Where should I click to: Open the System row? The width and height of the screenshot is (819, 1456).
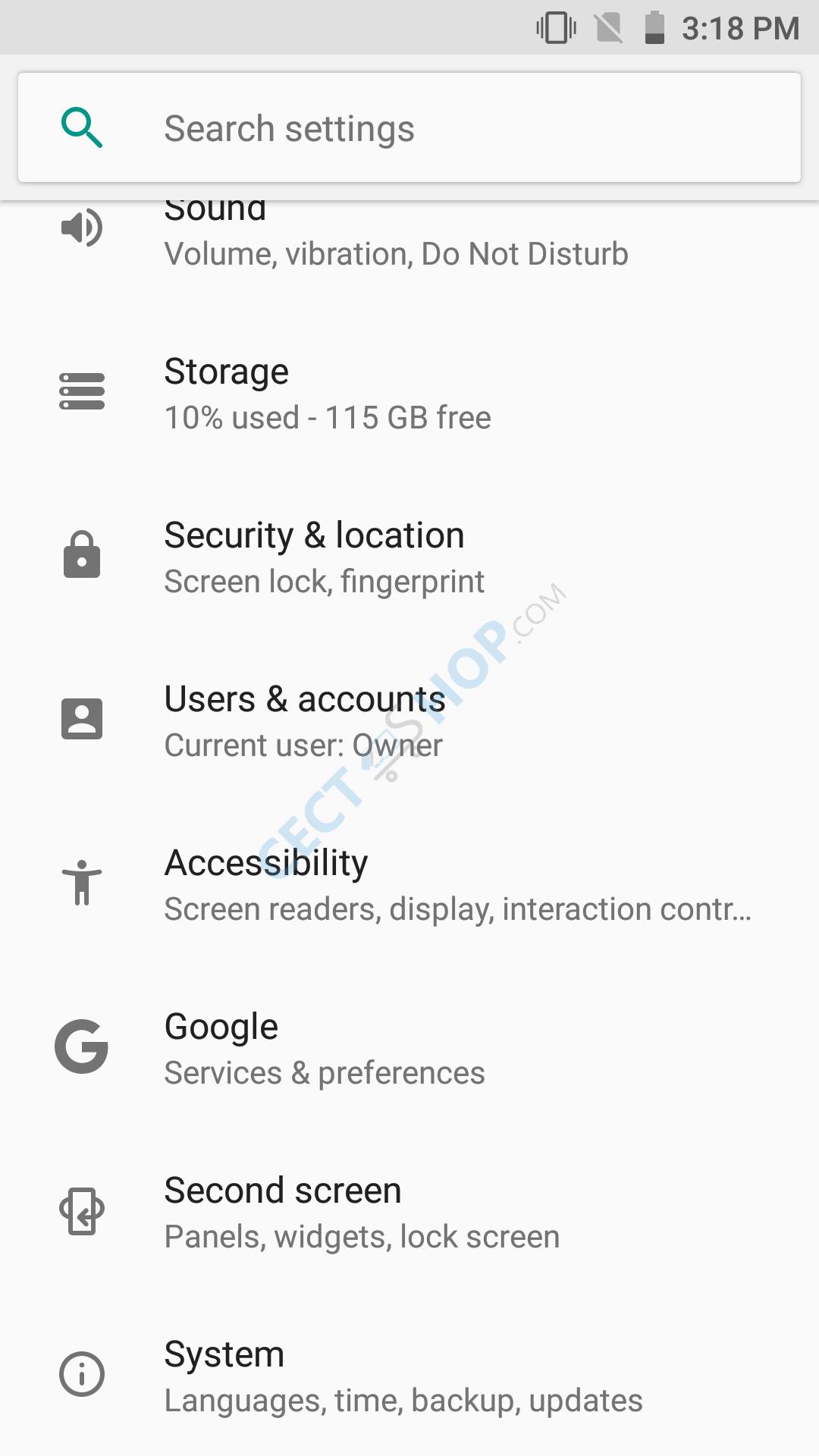409,1375
